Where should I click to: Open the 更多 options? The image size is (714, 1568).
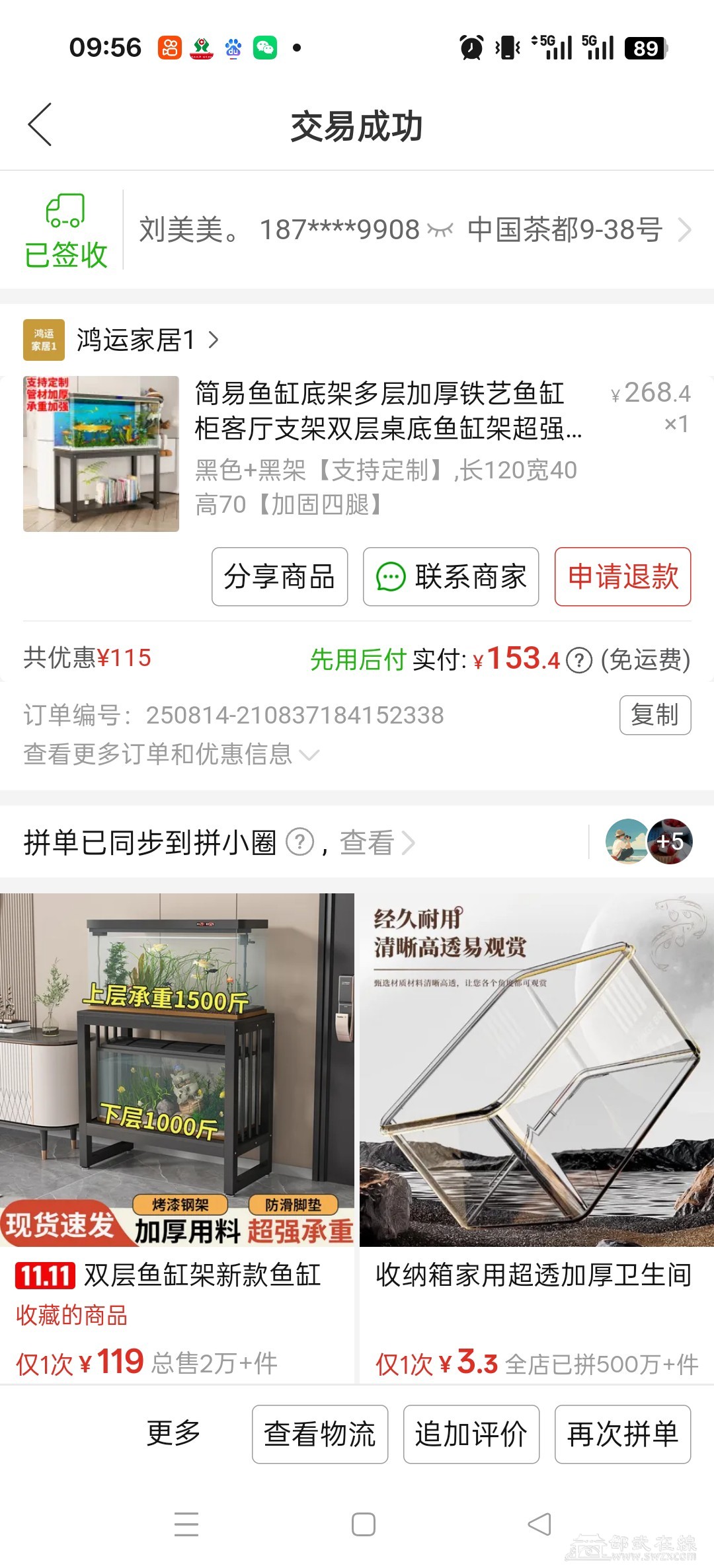pos(173,1433)
